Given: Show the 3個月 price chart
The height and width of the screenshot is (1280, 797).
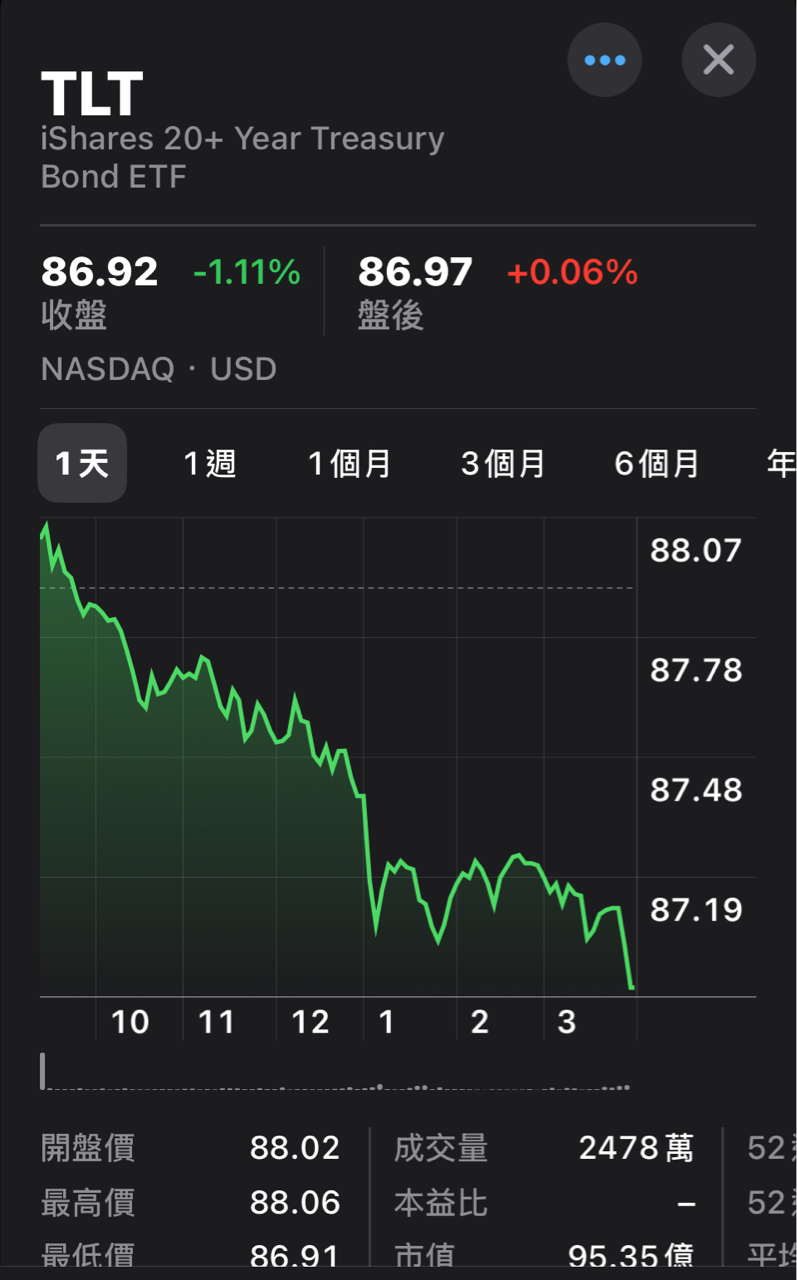Looking at the screenshot, I should [503, 464].
